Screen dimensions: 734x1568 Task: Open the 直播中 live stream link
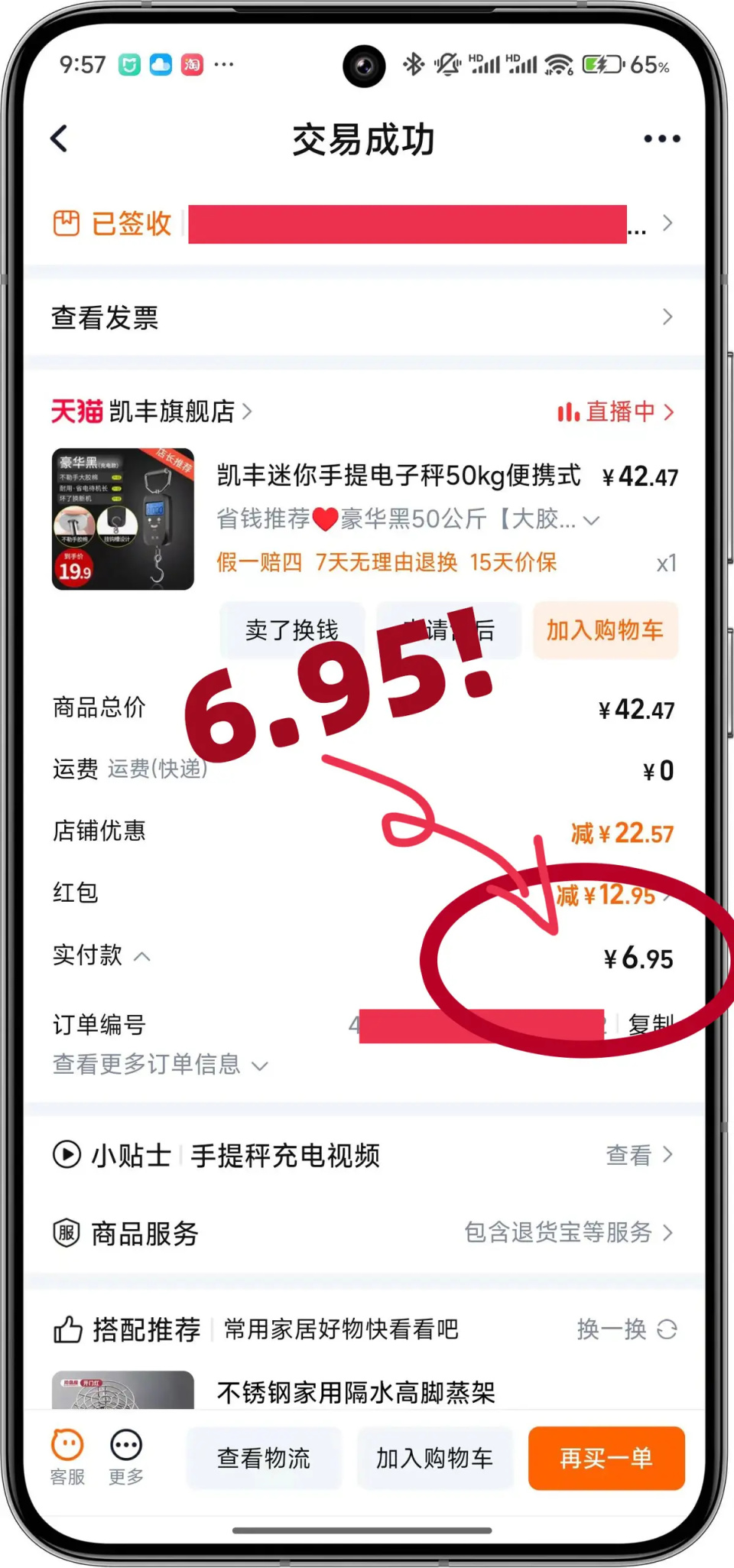click(x=615, y=412)
